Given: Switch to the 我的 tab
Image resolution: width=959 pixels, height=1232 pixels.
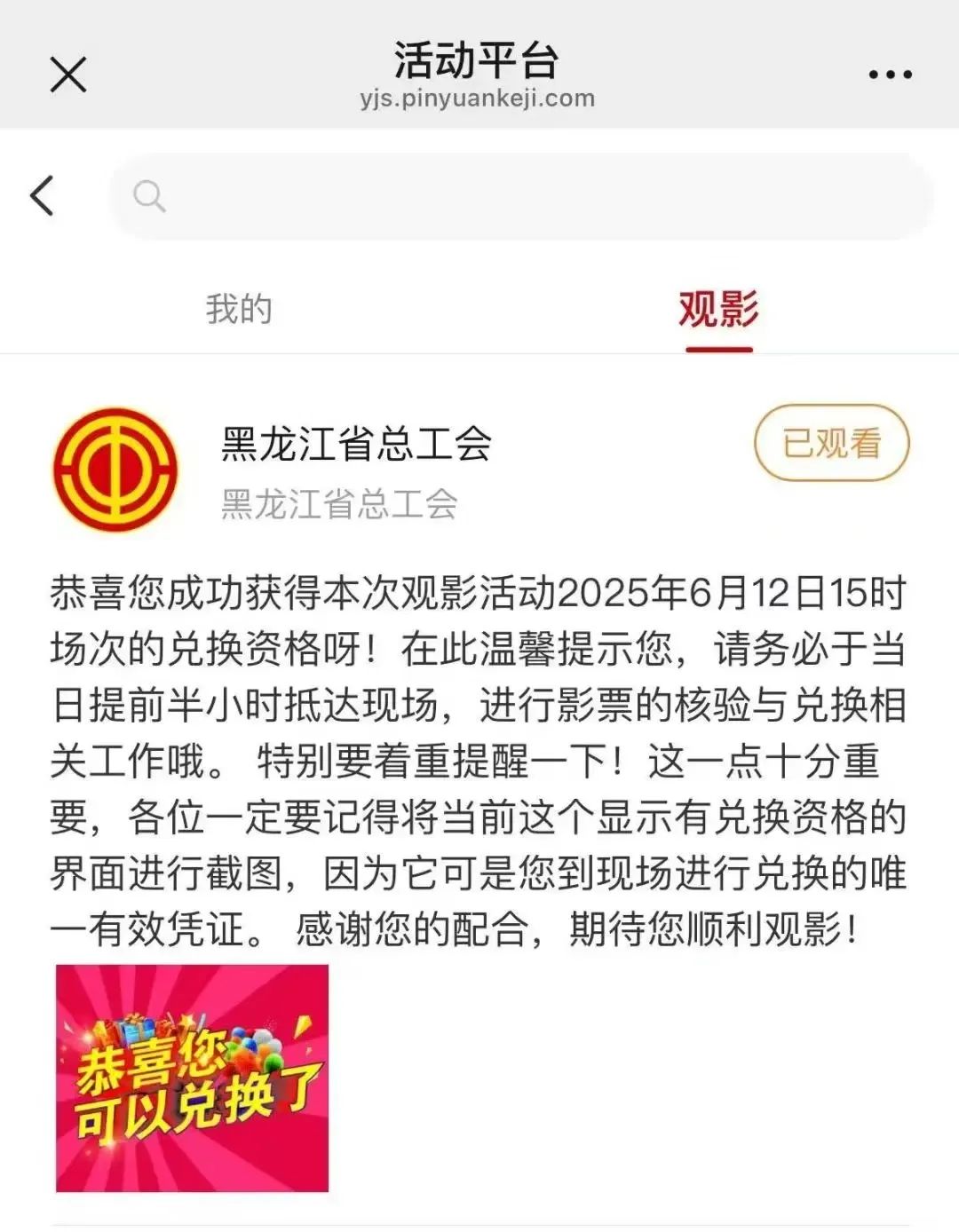Looking at the screenshot, I should 239,309.
